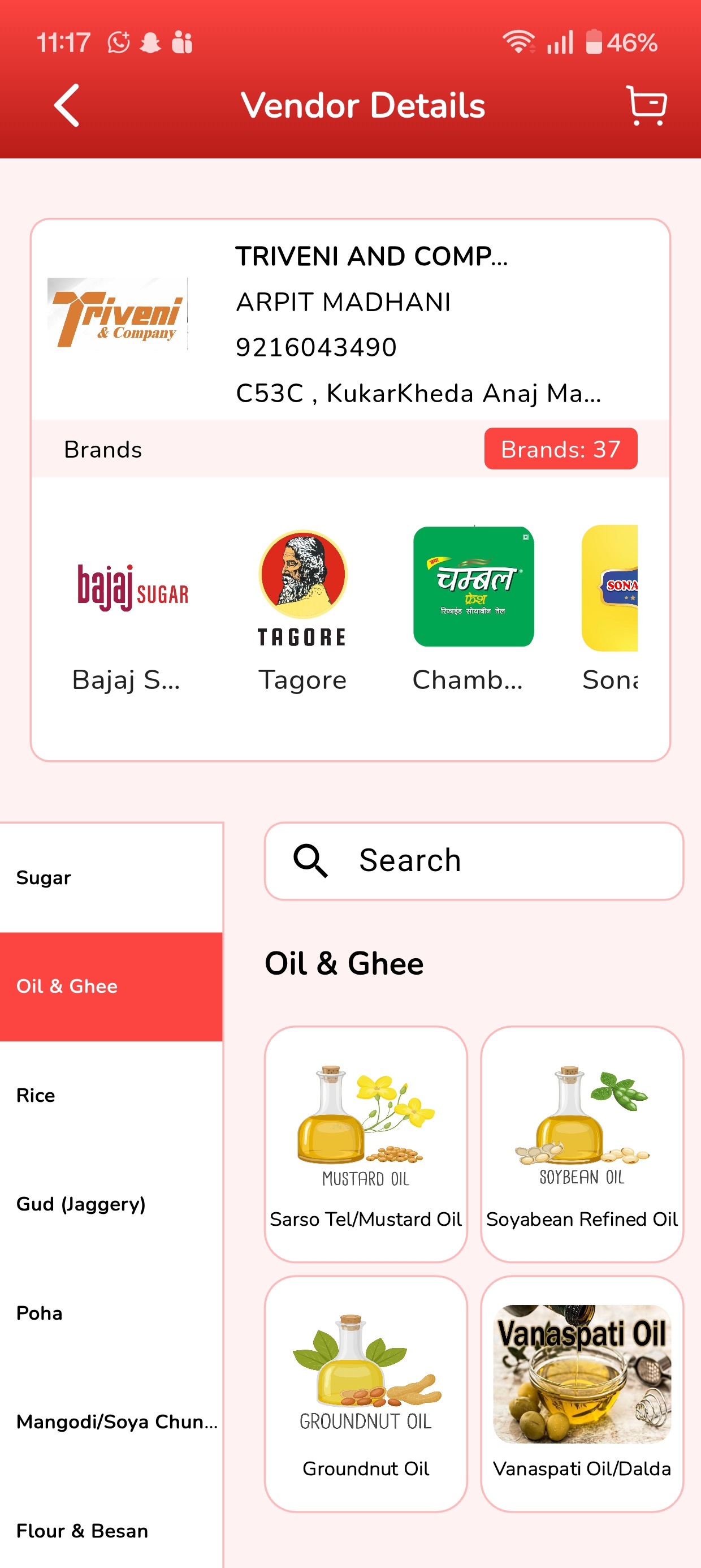Open the shopping cart

tap(646, 105)
